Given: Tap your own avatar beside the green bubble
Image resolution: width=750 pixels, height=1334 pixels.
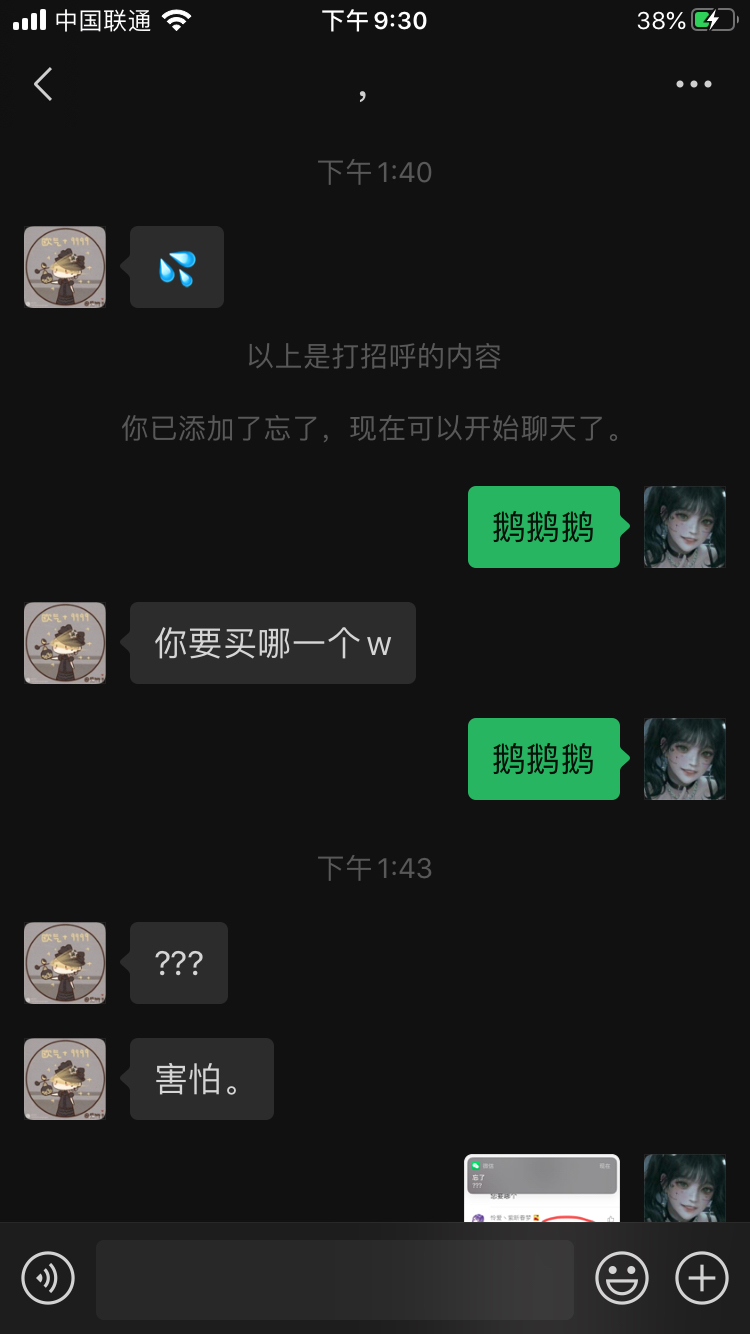Looking at the screenshot, I should coord(684,527).
